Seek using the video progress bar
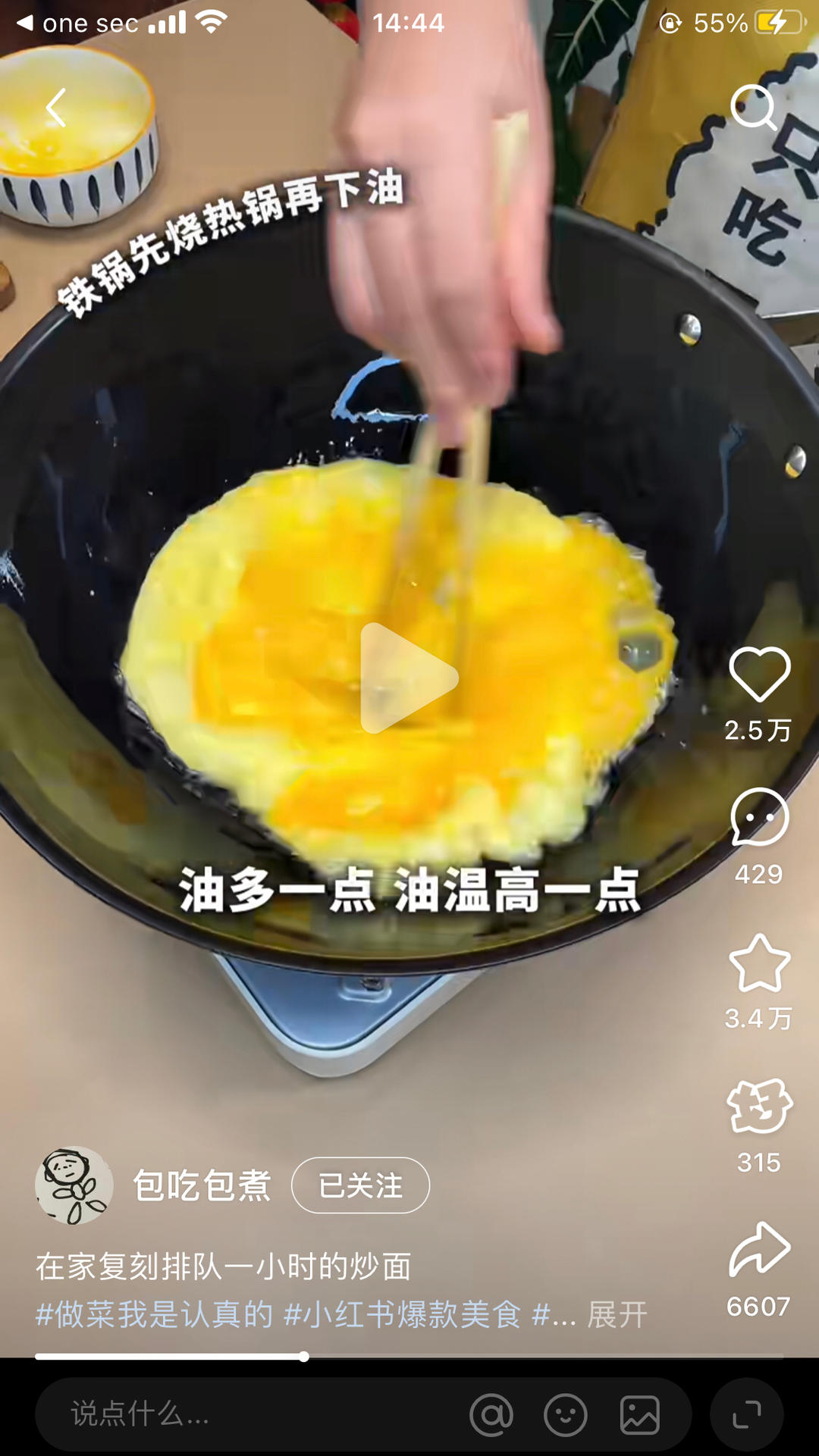The height and width of the screenshot is (1456, 819). tap(409, 1357)
